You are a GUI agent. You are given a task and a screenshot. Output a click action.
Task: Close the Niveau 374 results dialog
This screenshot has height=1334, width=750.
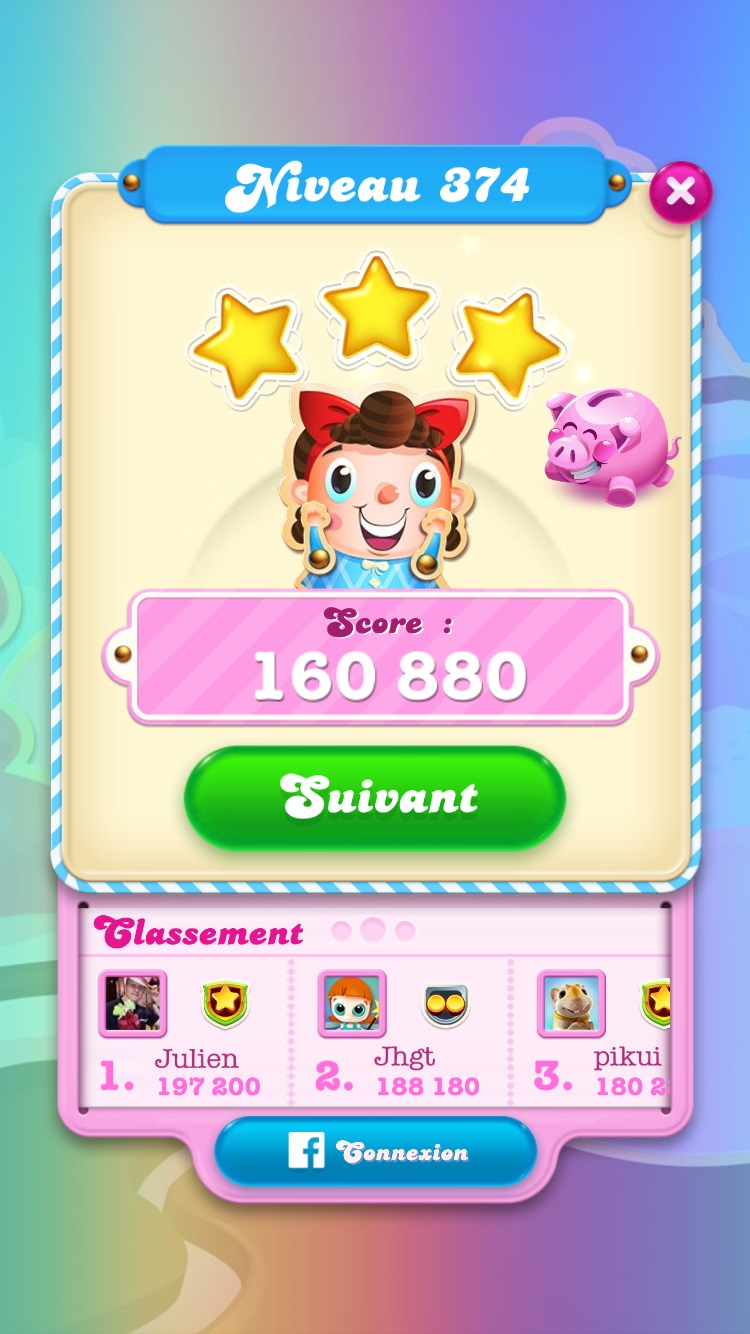[x=680, y=191]
